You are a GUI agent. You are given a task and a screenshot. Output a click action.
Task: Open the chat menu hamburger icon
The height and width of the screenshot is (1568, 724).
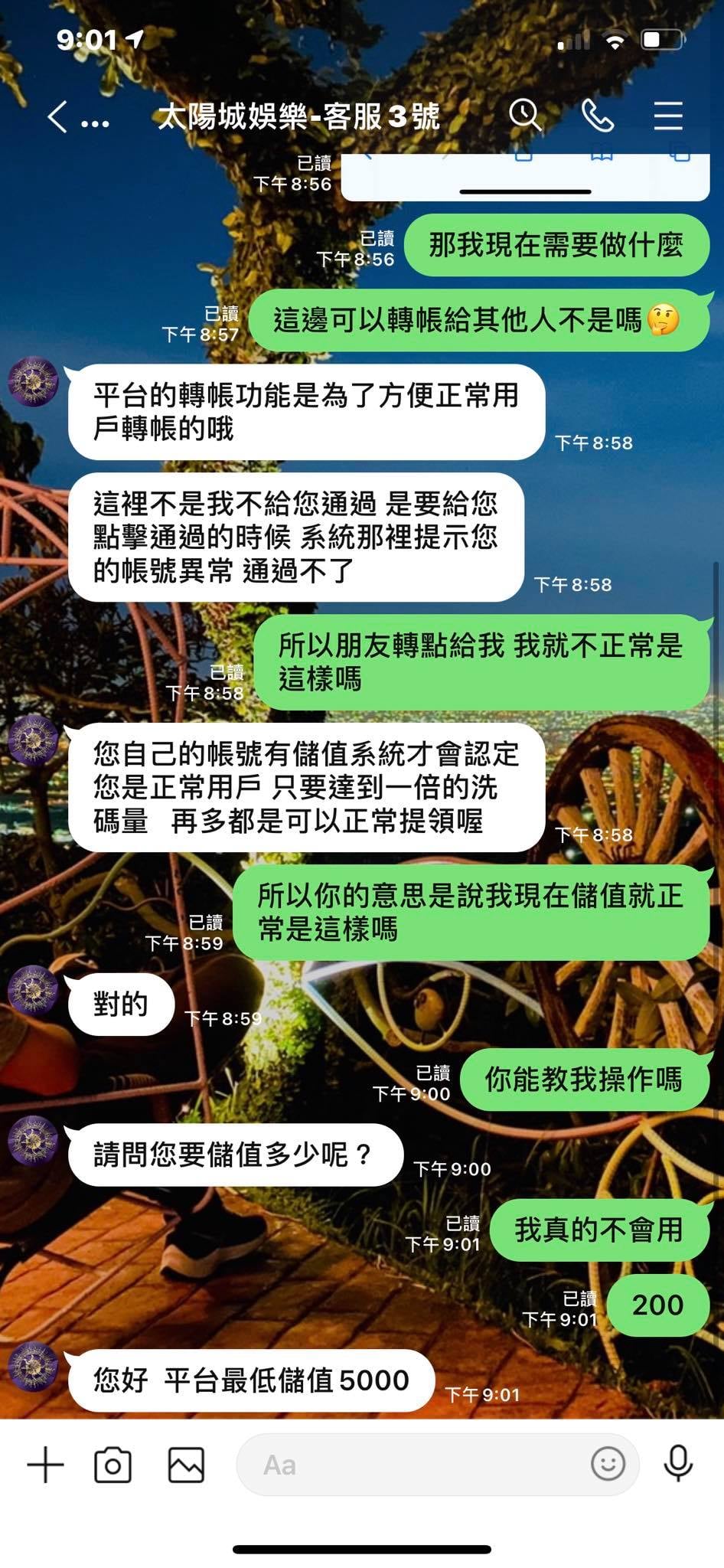[668, 116]
